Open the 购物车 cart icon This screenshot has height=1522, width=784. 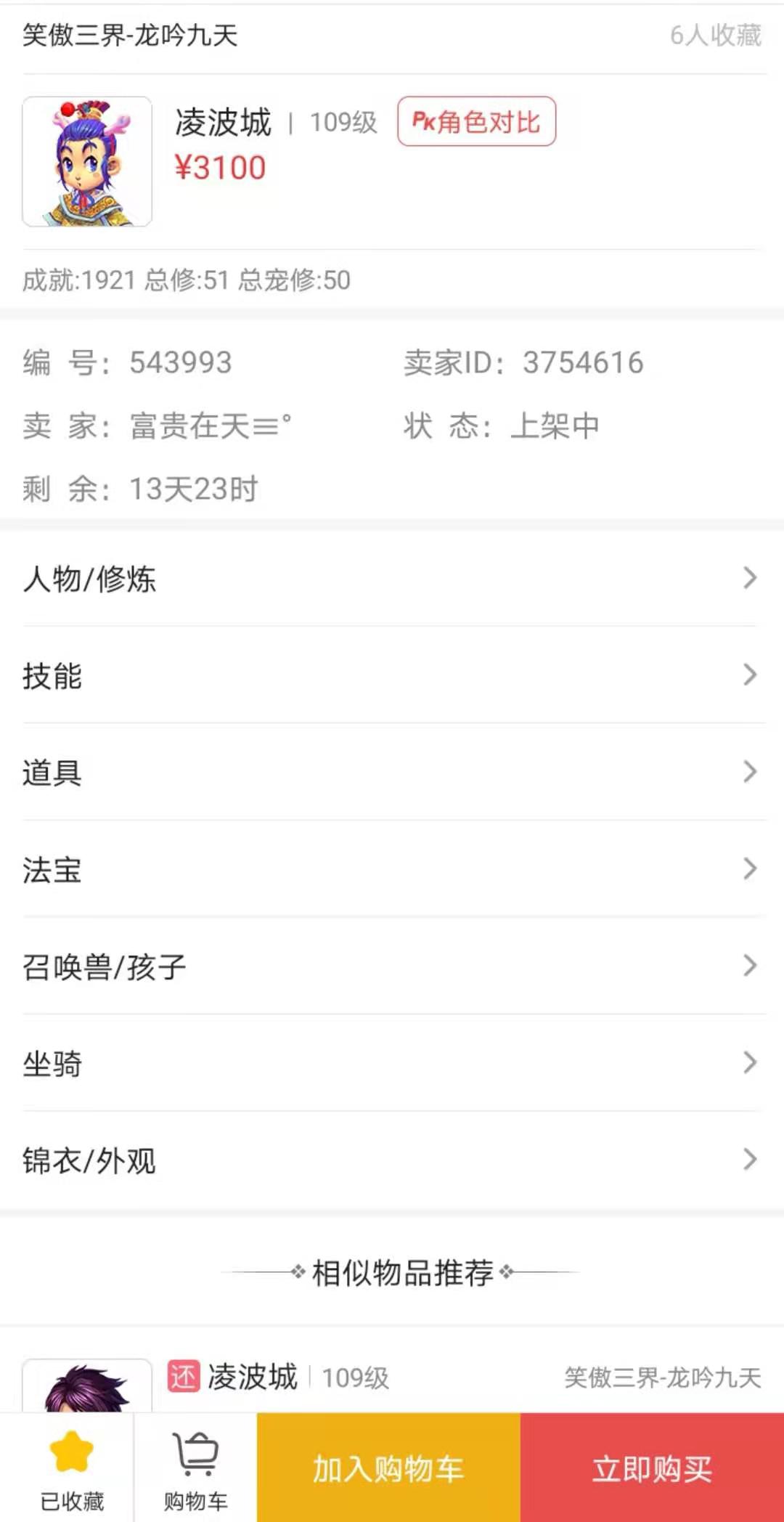click(x=195, y=1460)
